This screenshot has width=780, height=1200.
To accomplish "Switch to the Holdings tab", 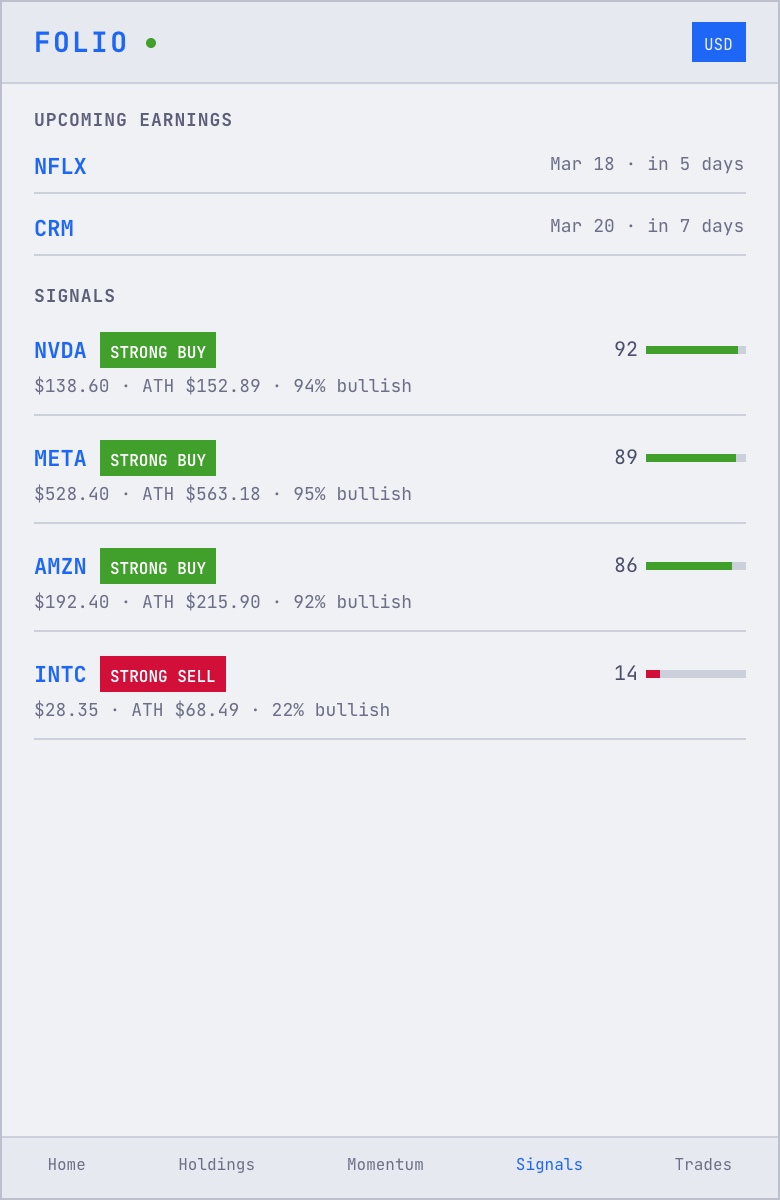I will click(216, 1164).
